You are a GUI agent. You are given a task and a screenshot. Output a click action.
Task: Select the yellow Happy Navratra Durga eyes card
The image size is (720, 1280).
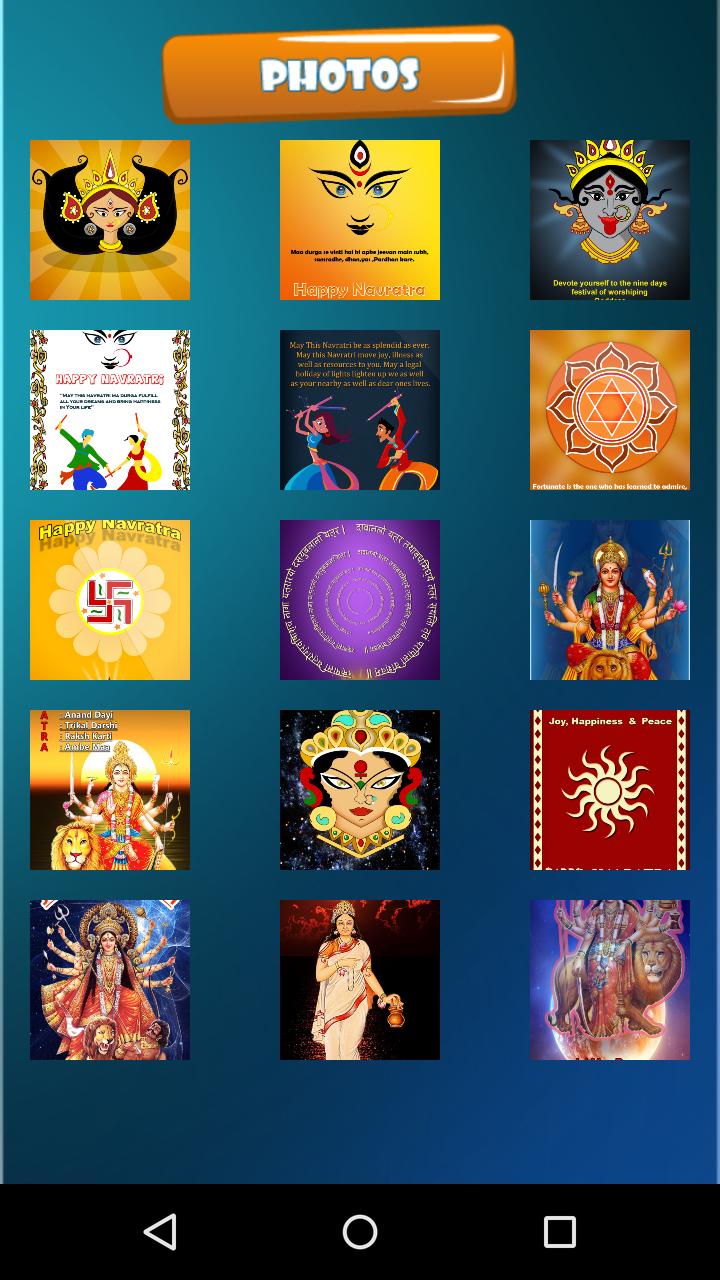(x=359, y=219)
